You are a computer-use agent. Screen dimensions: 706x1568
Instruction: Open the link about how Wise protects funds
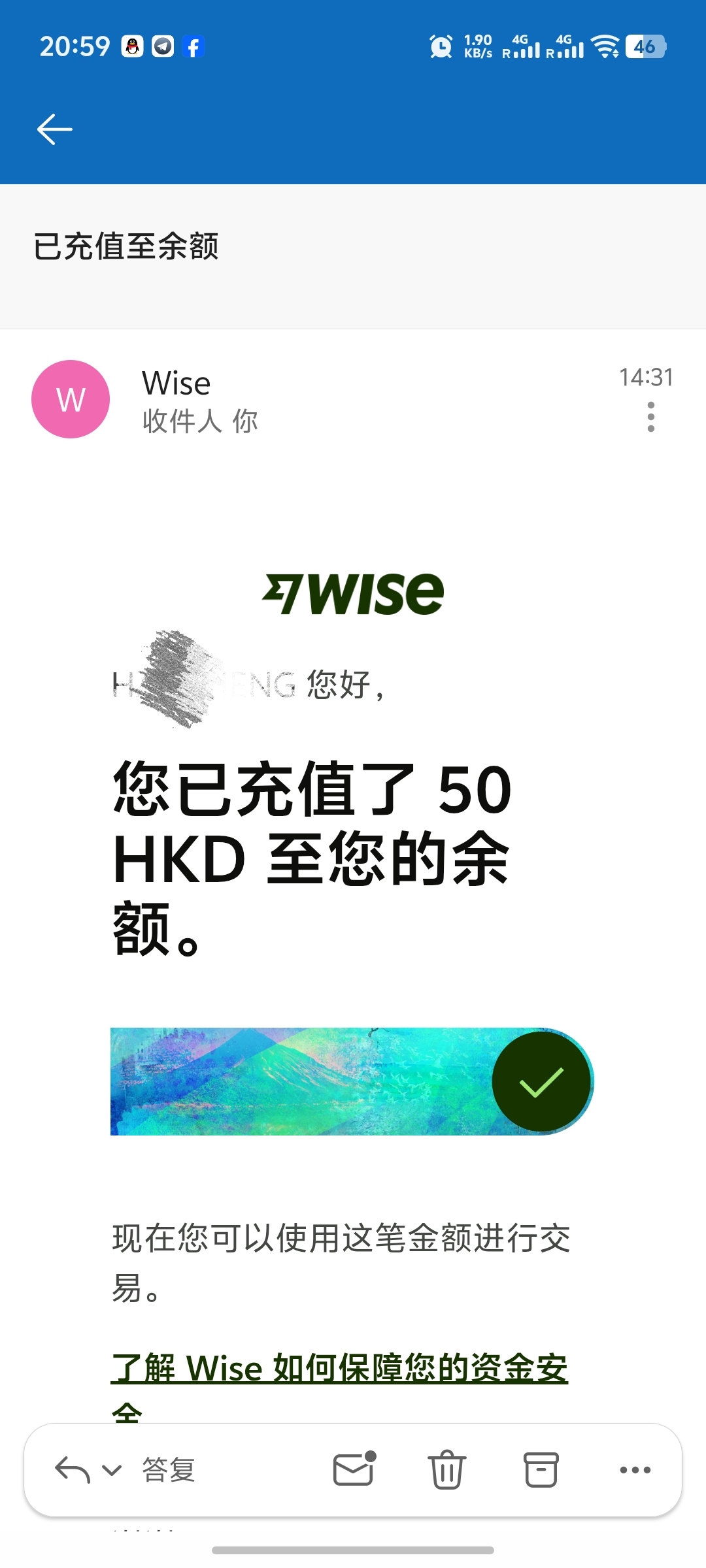tap(339, 1368)
